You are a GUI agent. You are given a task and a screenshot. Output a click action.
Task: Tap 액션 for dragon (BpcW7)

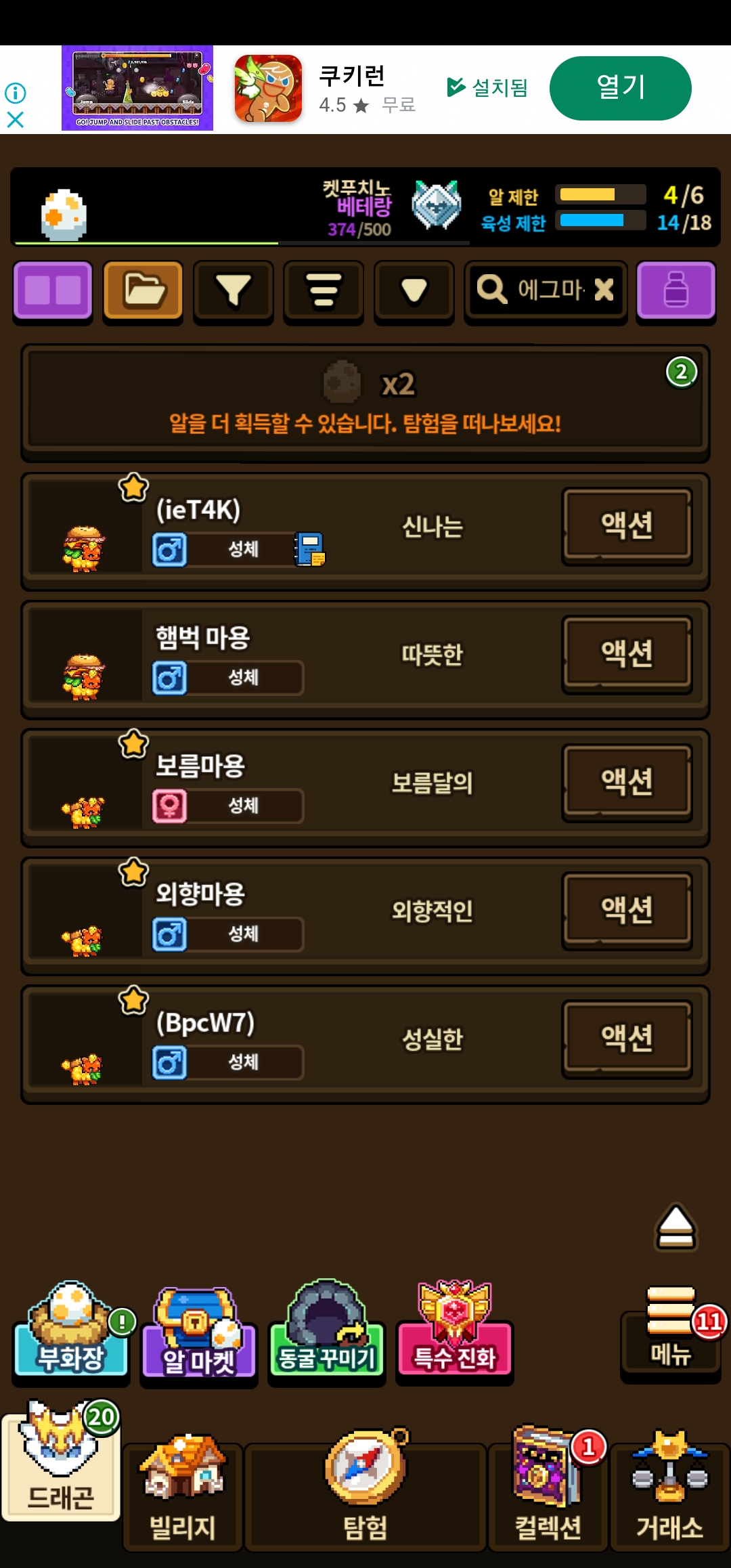pos(627,1039)
